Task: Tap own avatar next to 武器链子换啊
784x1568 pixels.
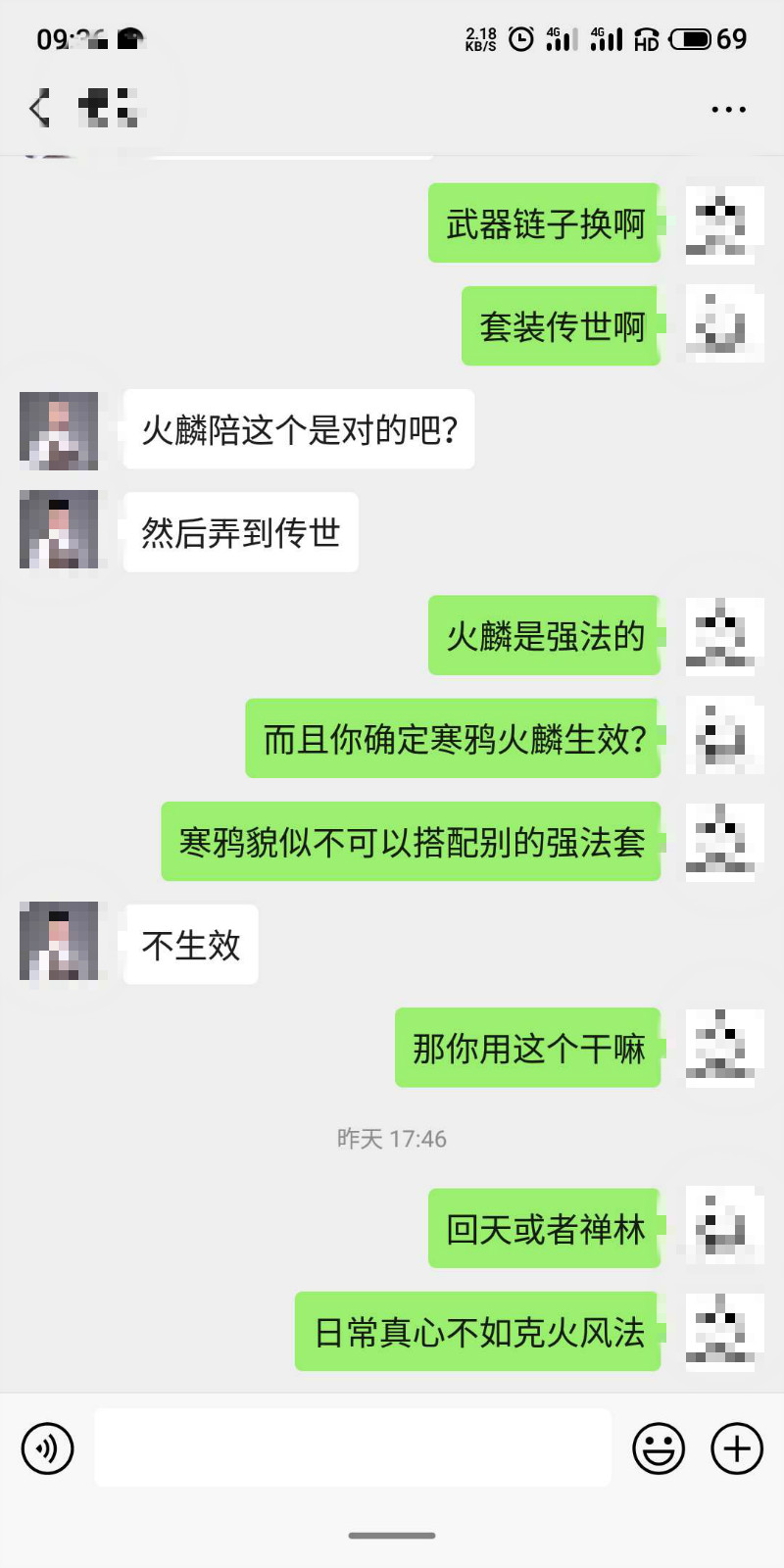Action: tap(724, 223)
